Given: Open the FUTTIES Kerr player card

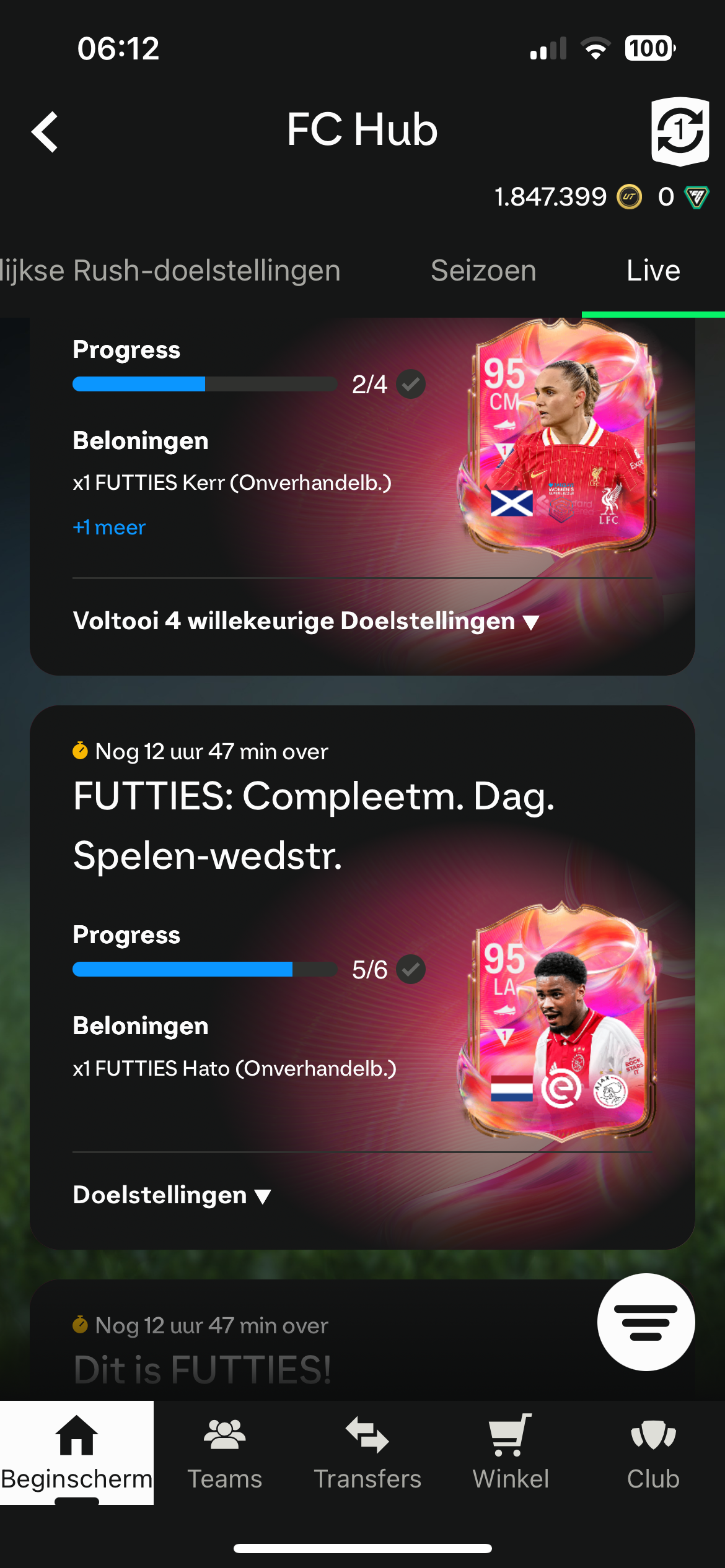Looking at the screenshot, I should click(556, 437).
